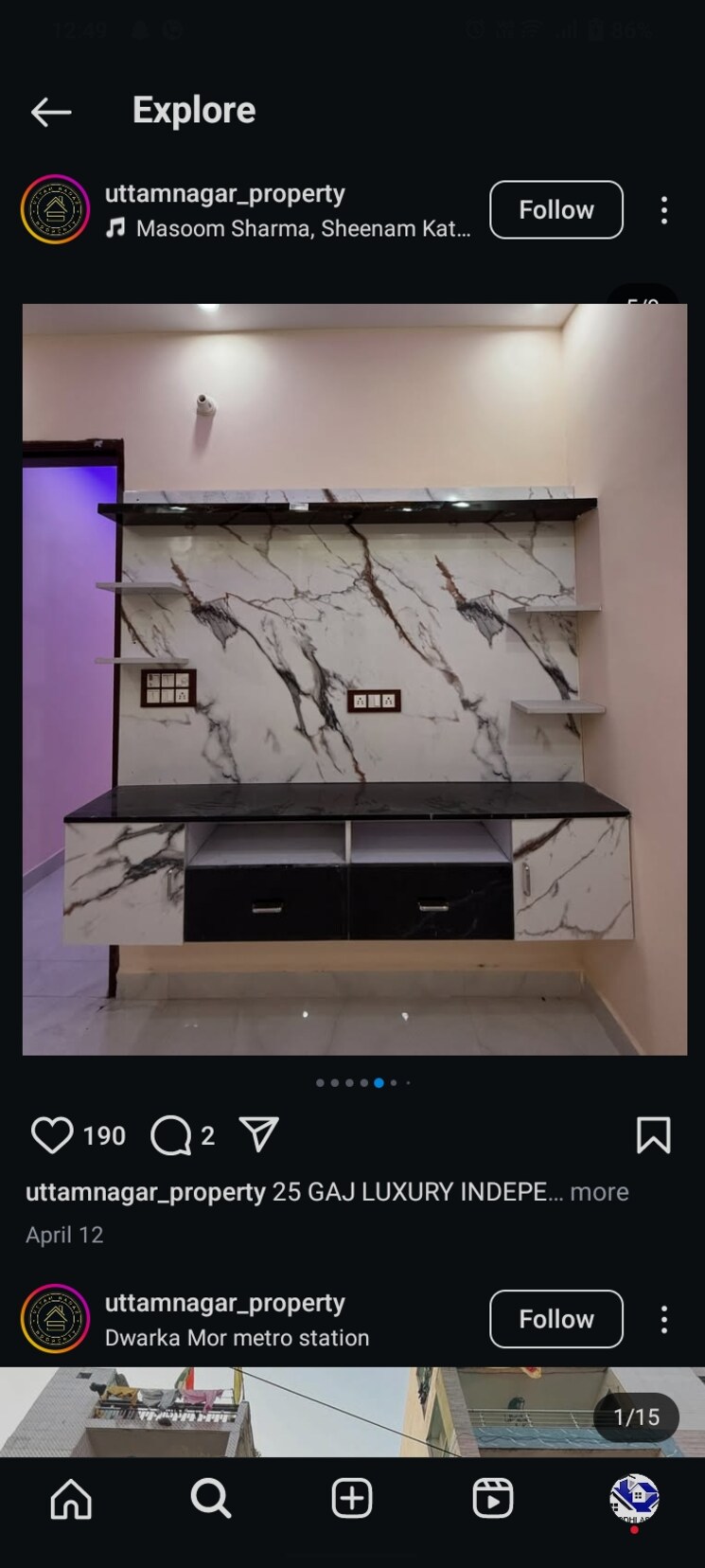Screen dimensions: 705x1568
Task: Switch to the Search tab
Action: point(211,1499)
